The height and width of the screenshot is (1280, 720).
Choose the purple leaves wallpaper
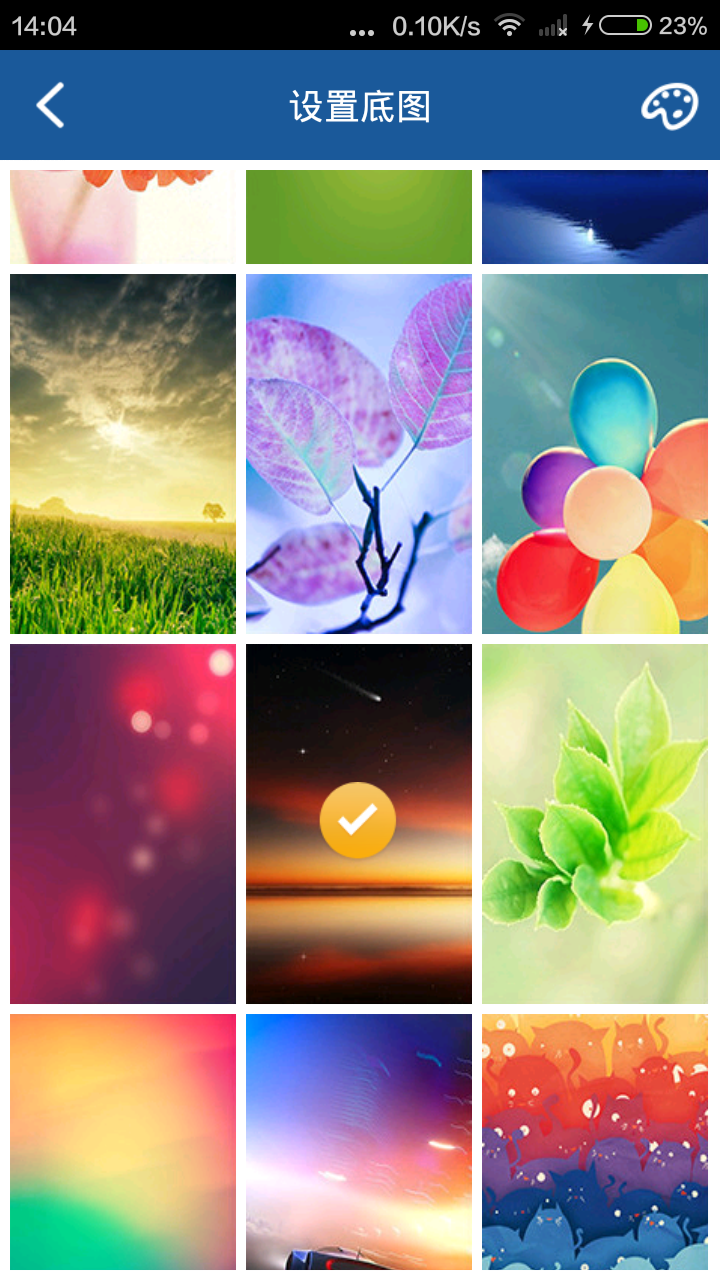[359, 454]
